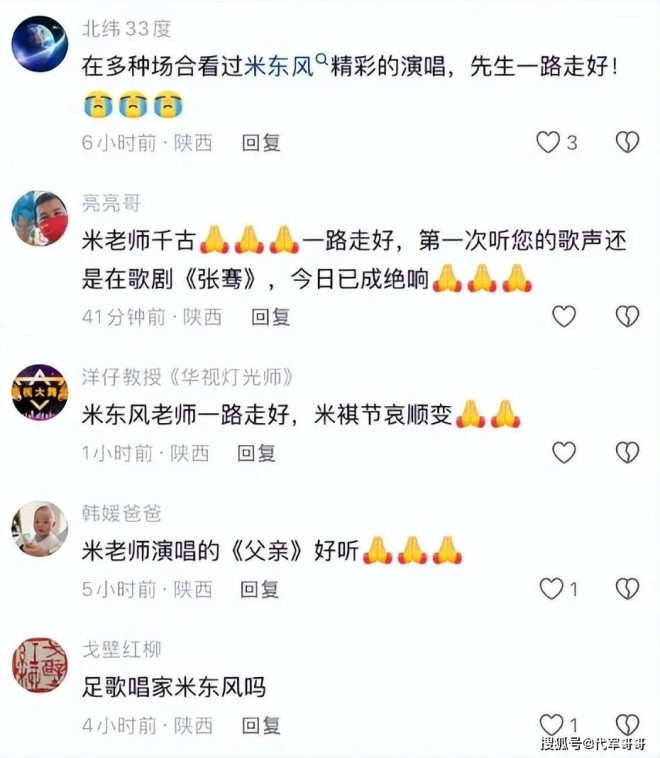Reply to 亮亮哥's comment

[270, 317]
